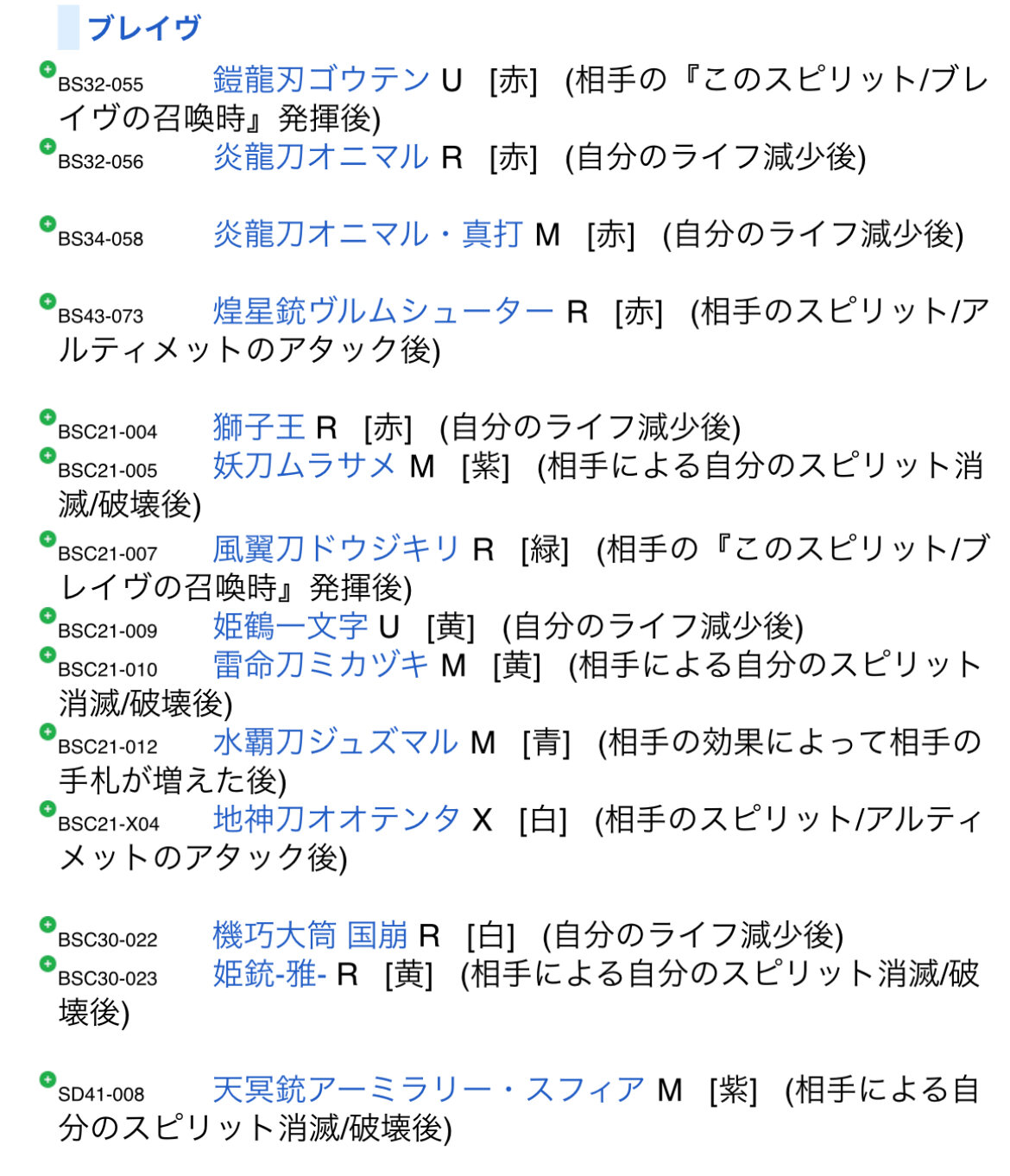Open the 姫銃-雅- card link

pyautogui.click(x=269, y=974)
